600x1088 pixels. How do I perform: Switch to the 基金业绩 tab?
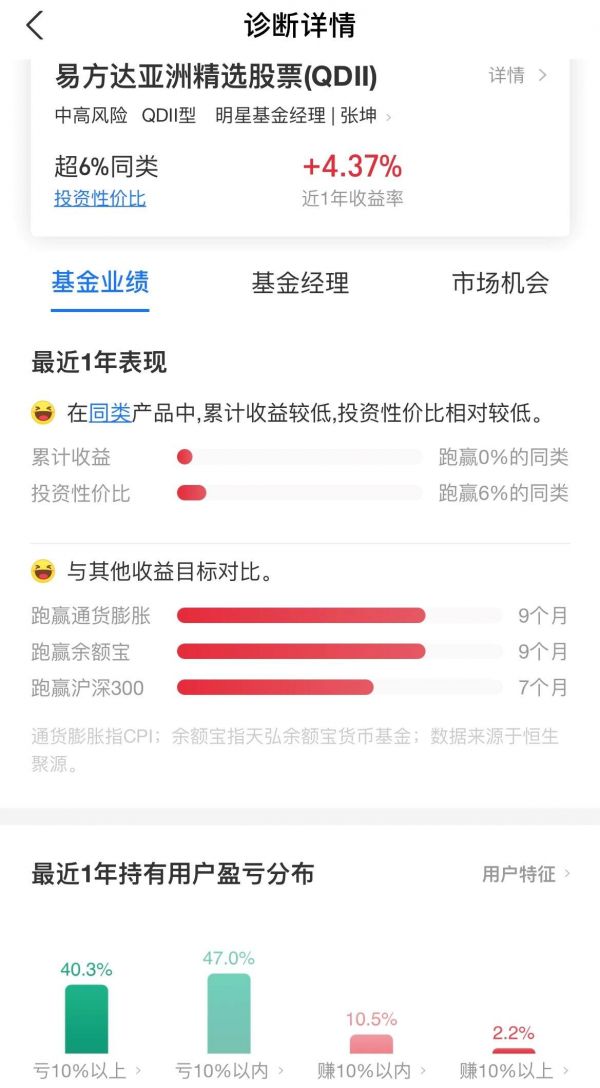point(100,283)
